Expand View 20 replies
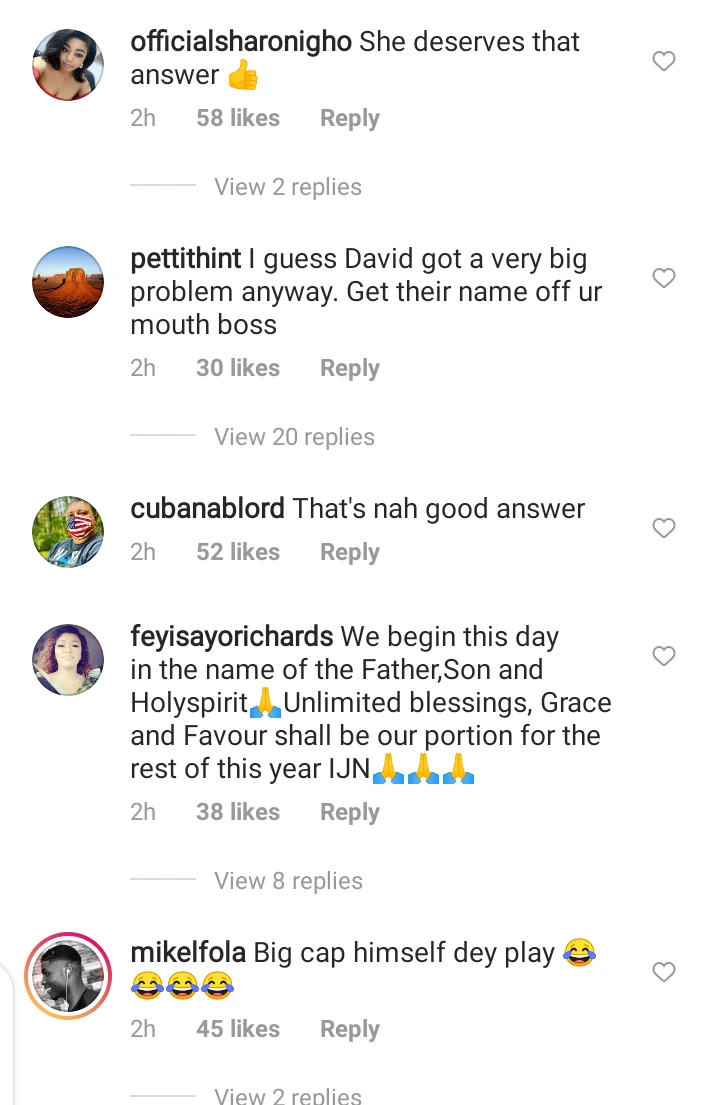This screenshot has height=1105, width=720. (294, 437)
